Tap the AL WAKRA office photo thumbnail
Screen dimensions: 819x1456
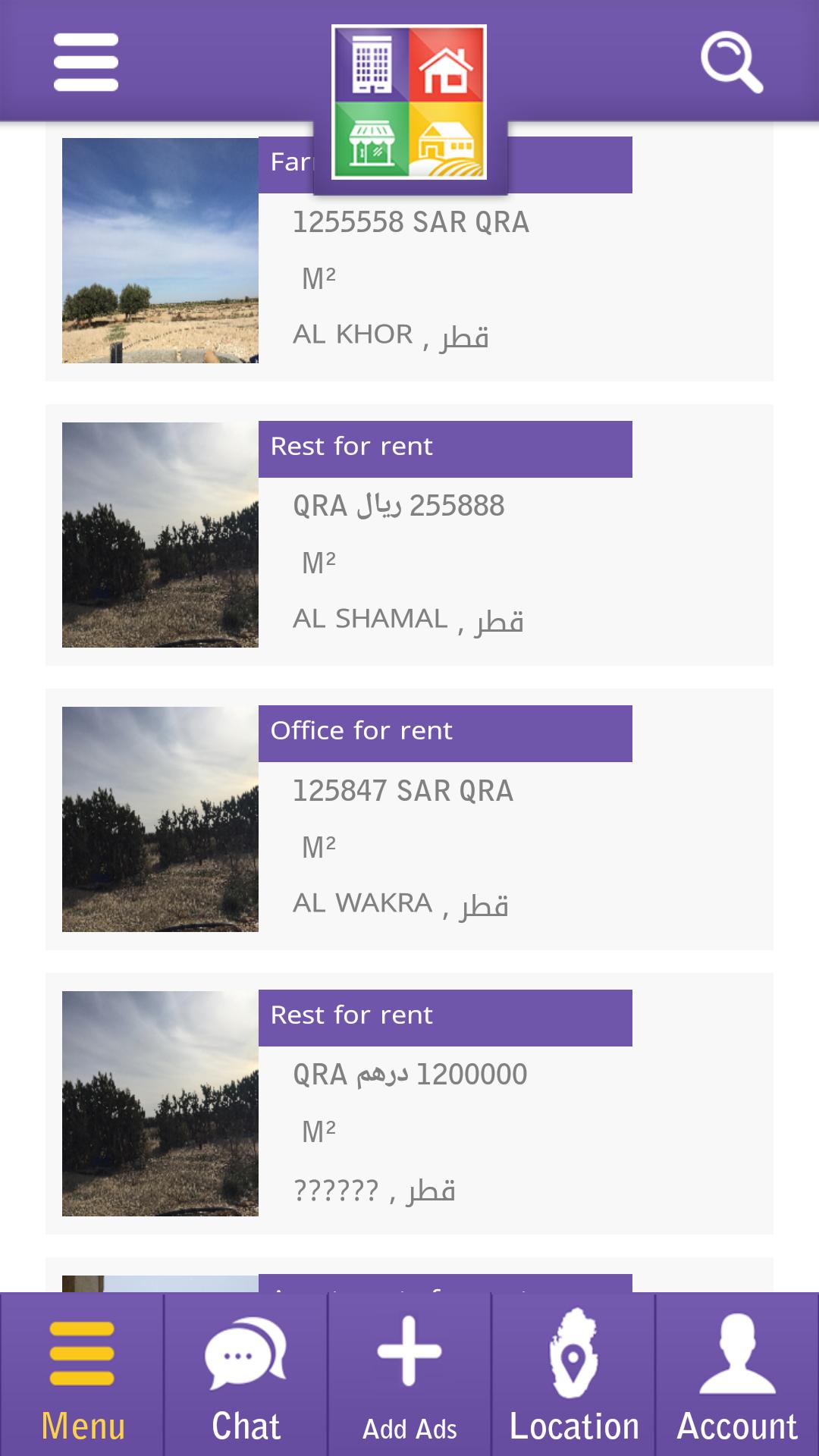point(160,819)
